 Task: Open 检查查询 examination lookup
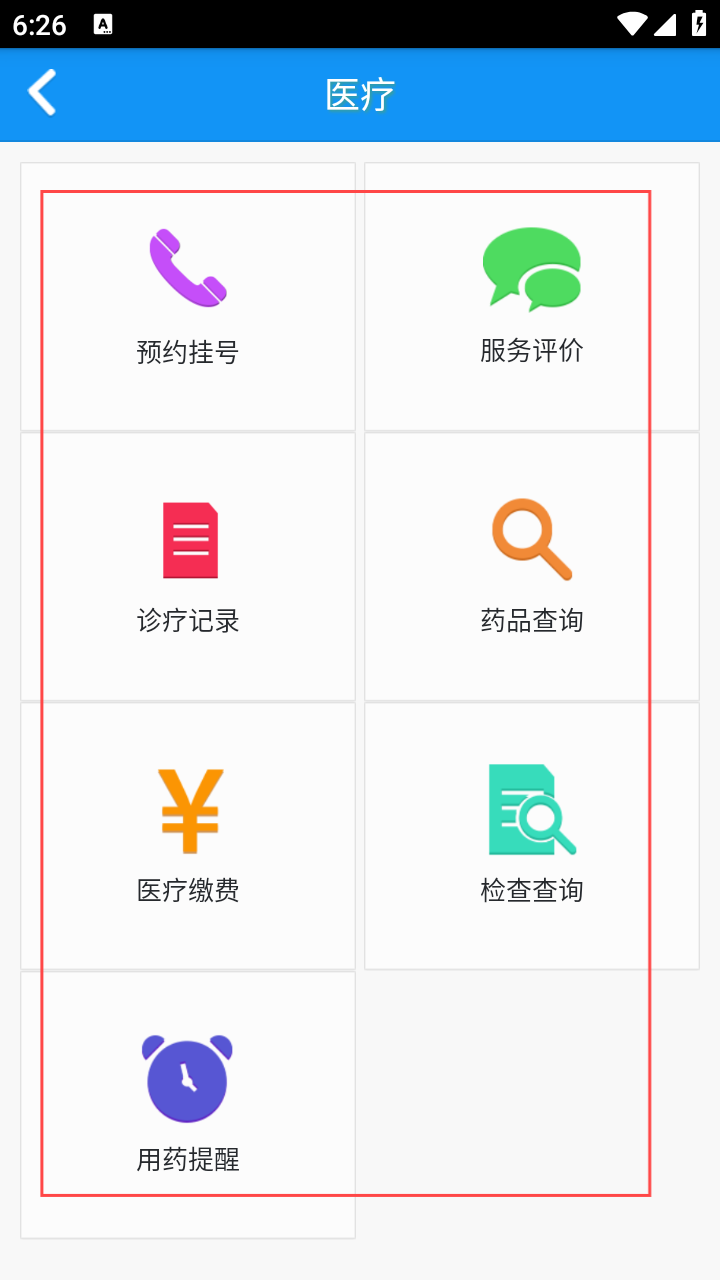point(532,836)
